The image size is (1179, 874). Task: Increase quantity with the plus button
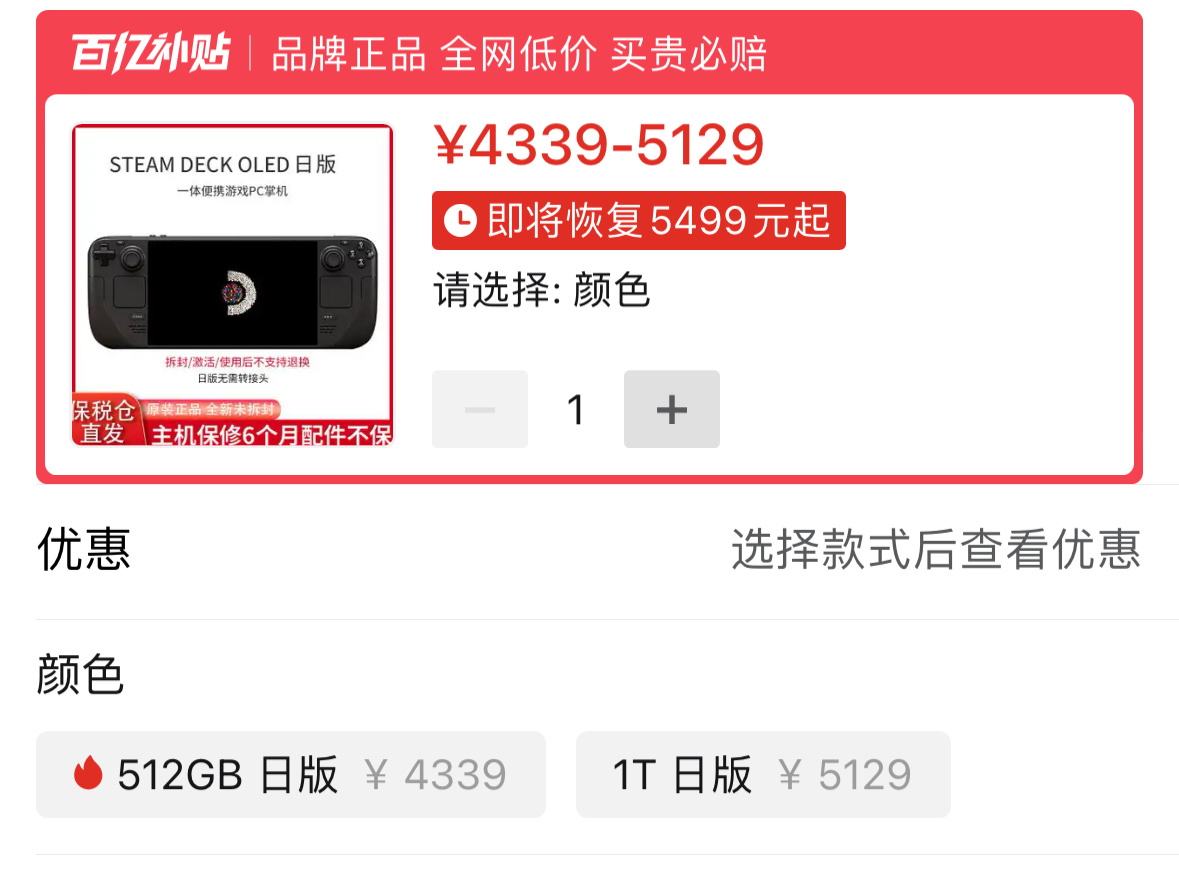[671, 409]
